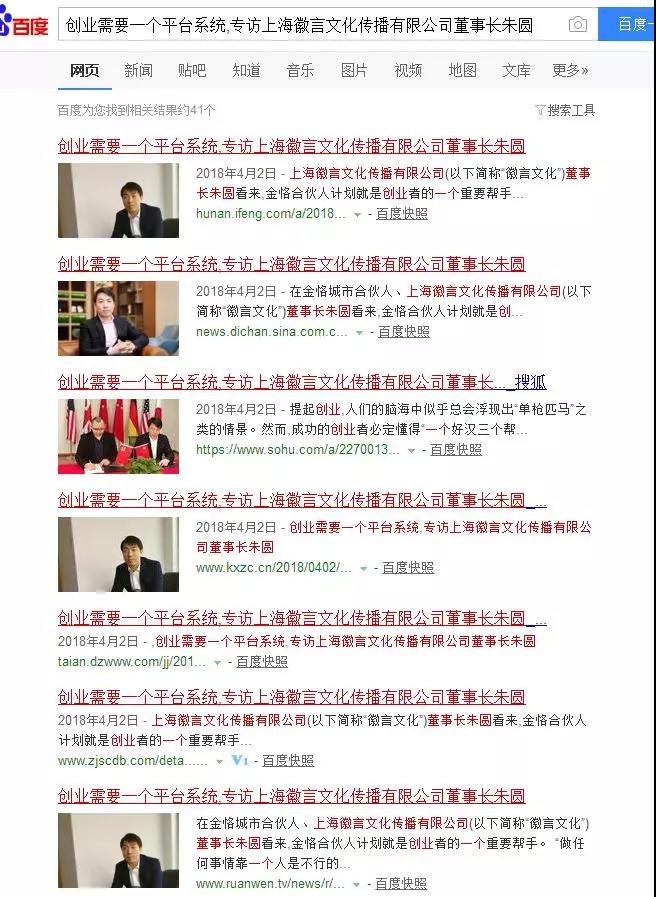Tap thumbnail of the kxzc.cn result
The image size is (656, 897).
click(118, 554)
